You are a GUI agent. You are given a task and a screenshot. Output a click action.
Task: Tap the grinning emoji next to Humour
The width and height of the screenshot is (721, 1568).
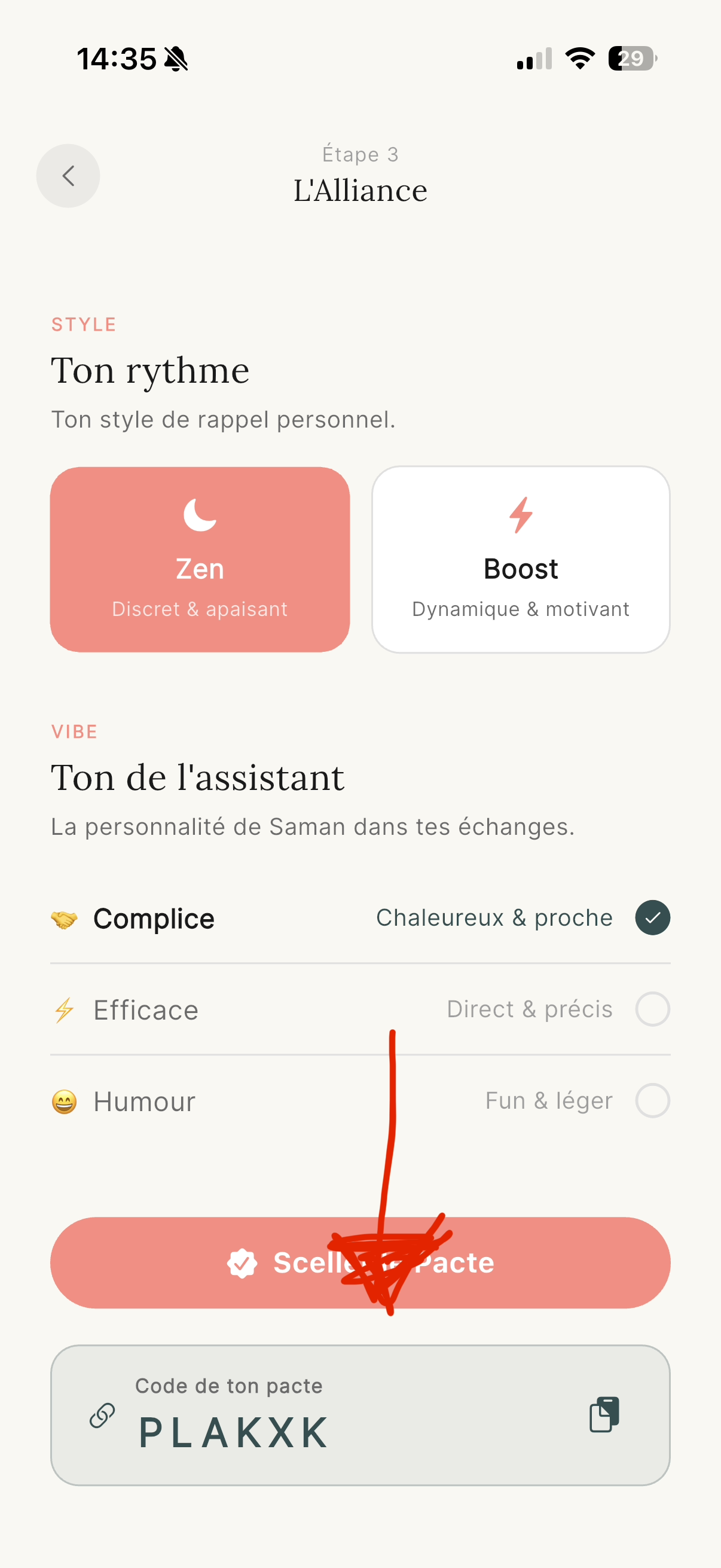[x=65, y=1100]
